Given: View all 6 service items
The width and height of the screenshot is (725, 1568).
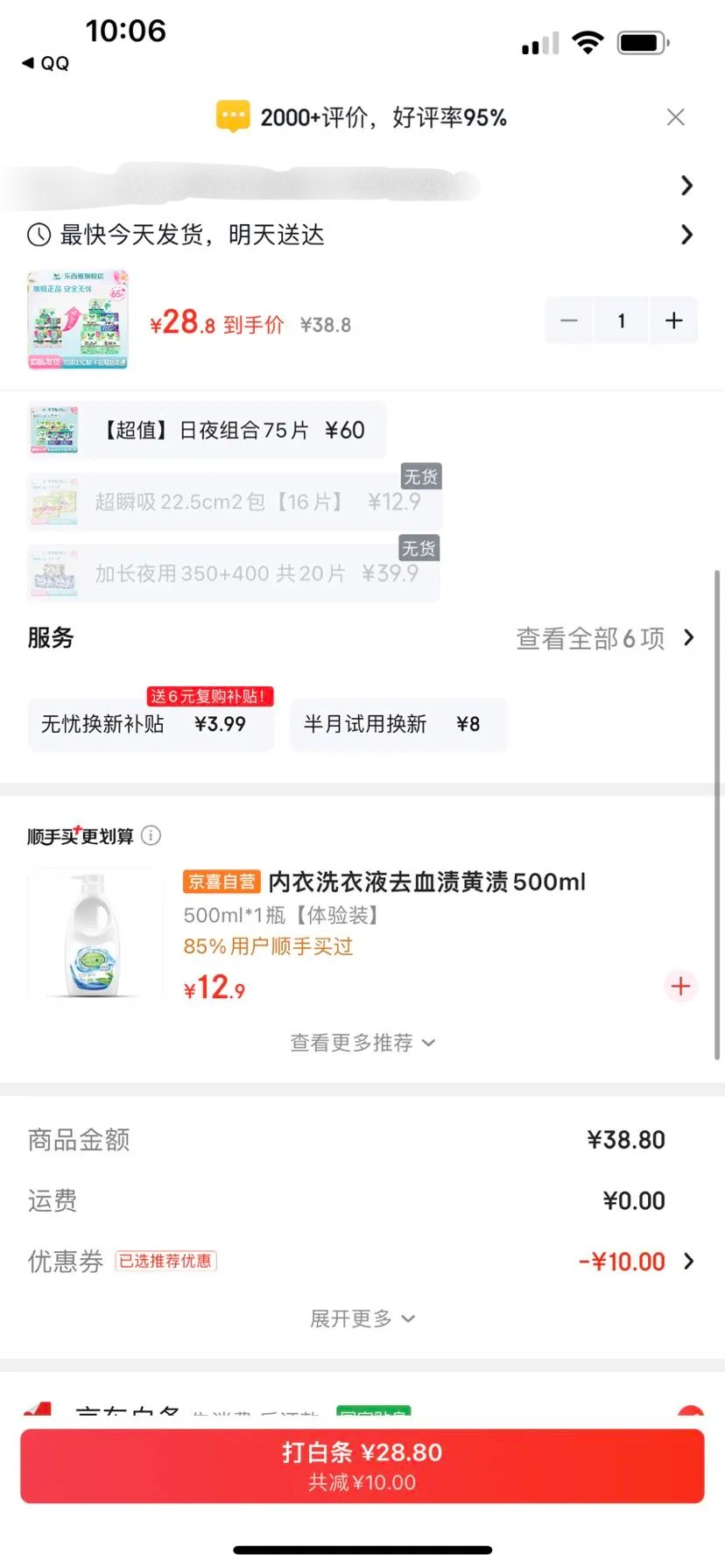Looking at the screenshot, I should (605, 638).
